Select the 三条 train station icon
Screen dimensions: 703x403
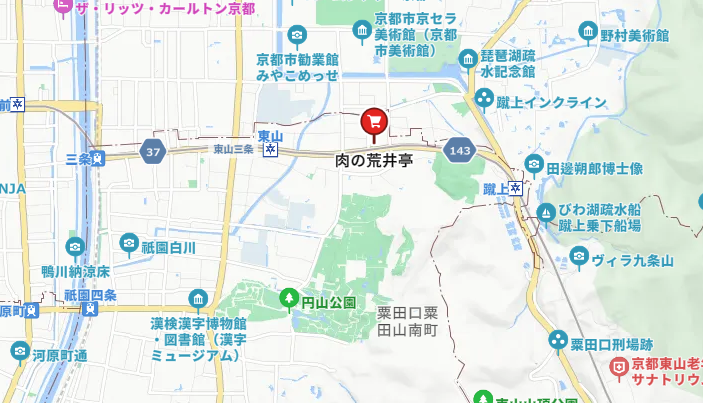pos(97,158)
